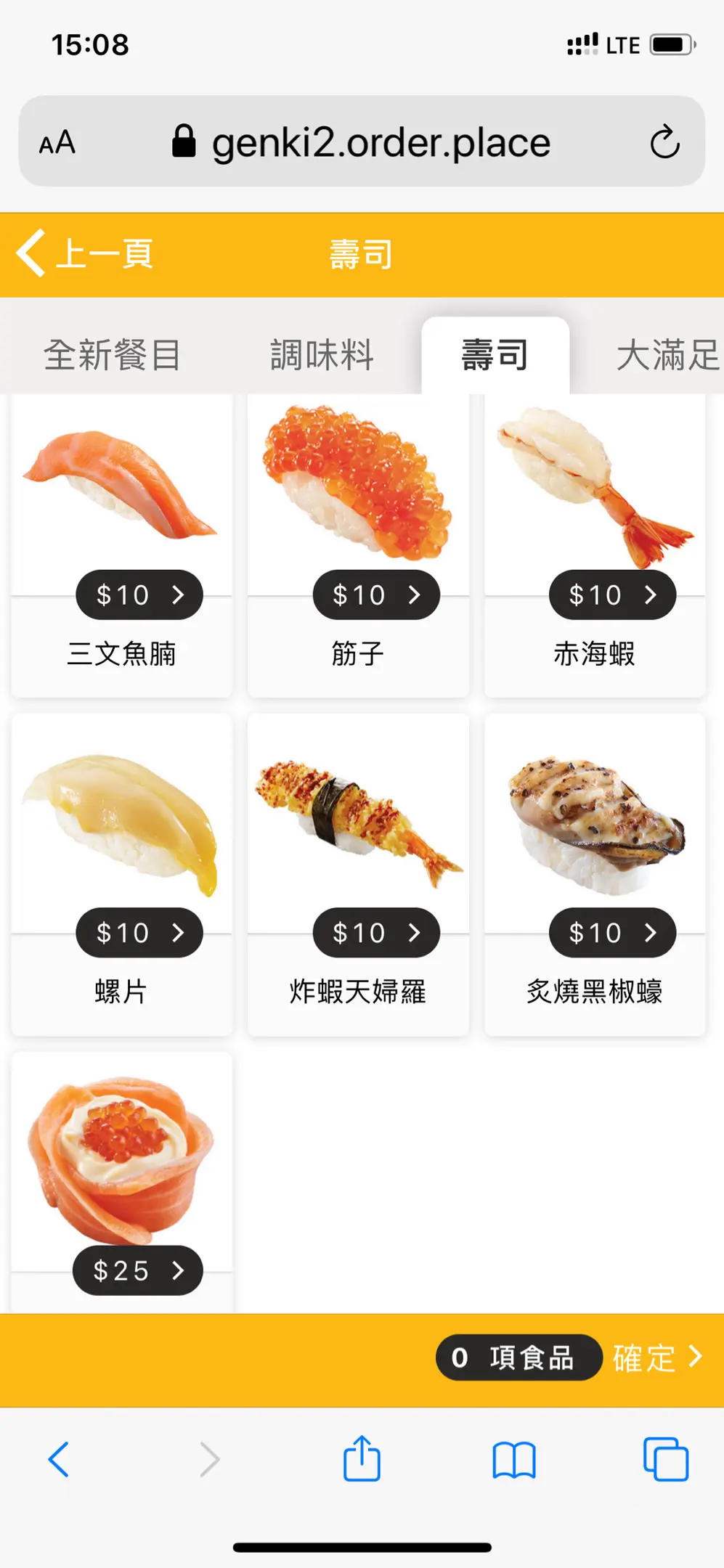Viewport: 724px width, 1568px height.
Task: Confirm the order with 確定
Action: (656, 1357)
